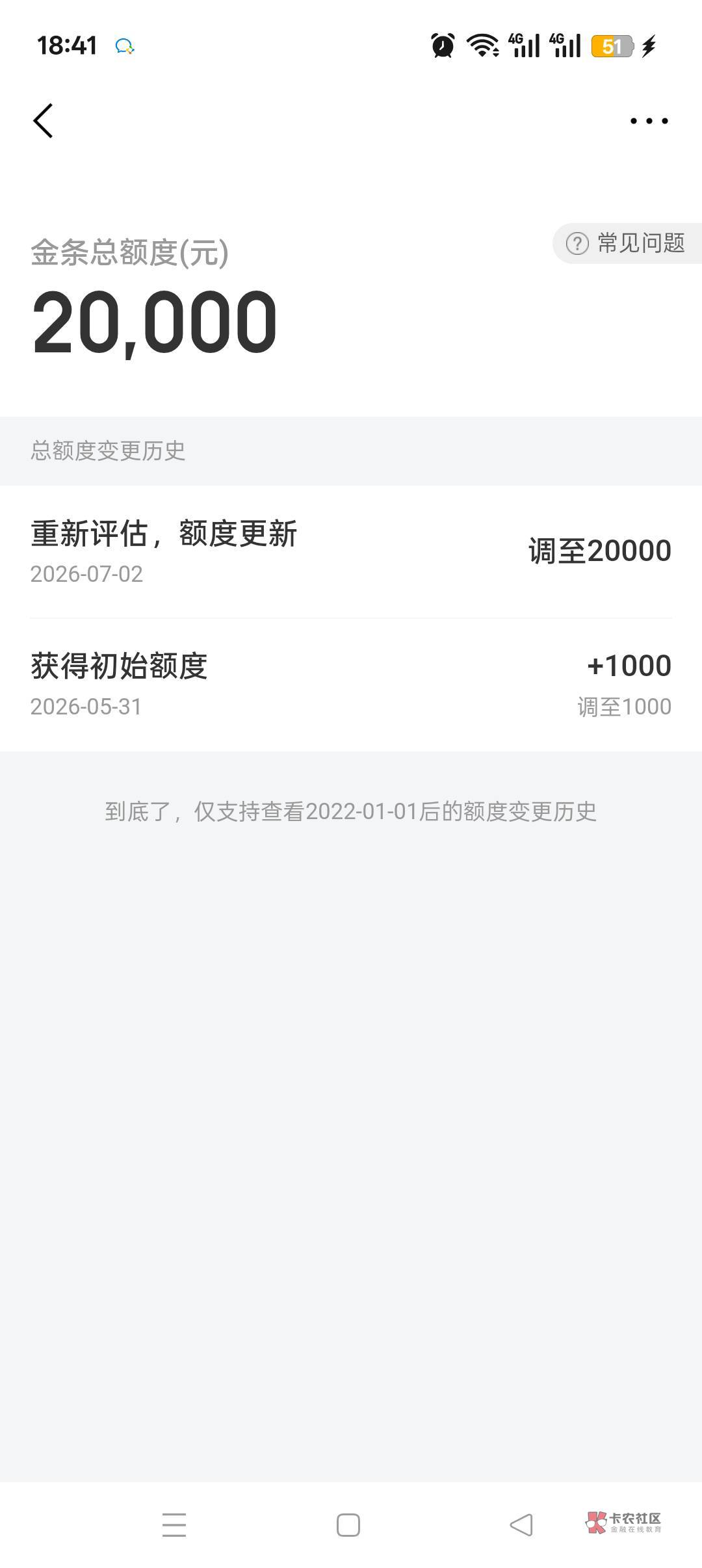Viewport: 702px width, 1568px height.
Task: Tap the system recent apps button
Action: pos(174,1525)
